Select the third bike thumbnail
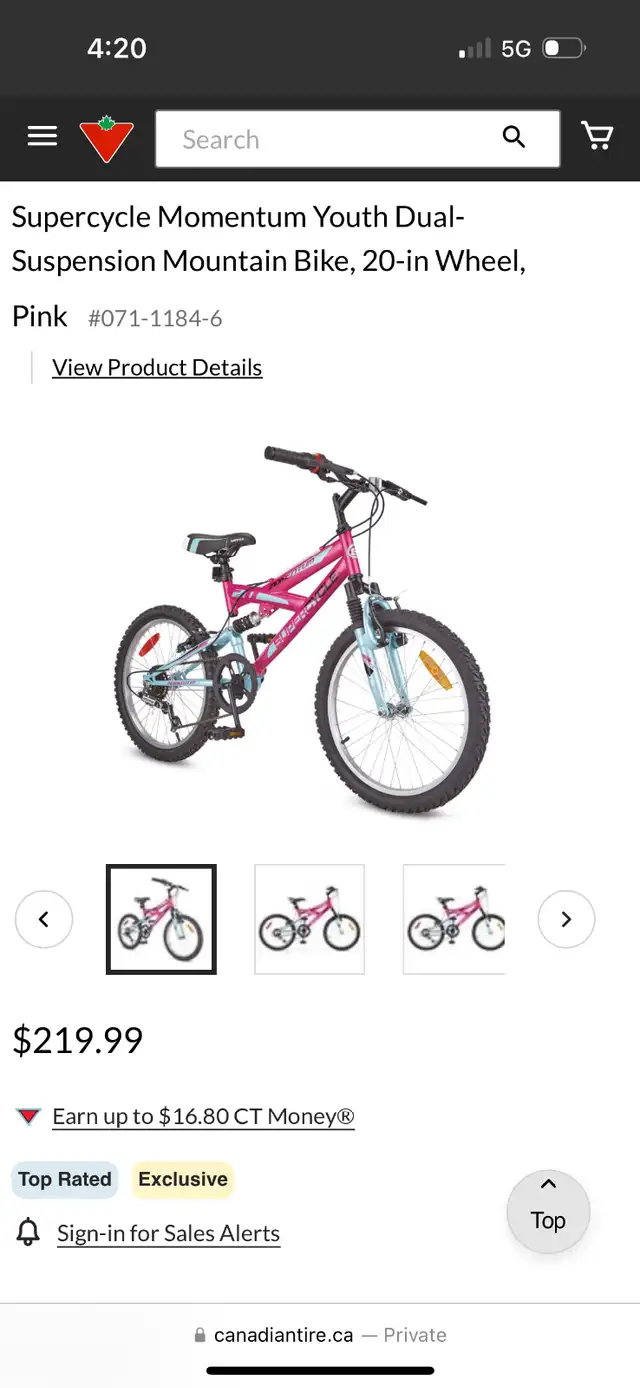The width and height of the screenshot is (640, 1388). click(454, 919)
